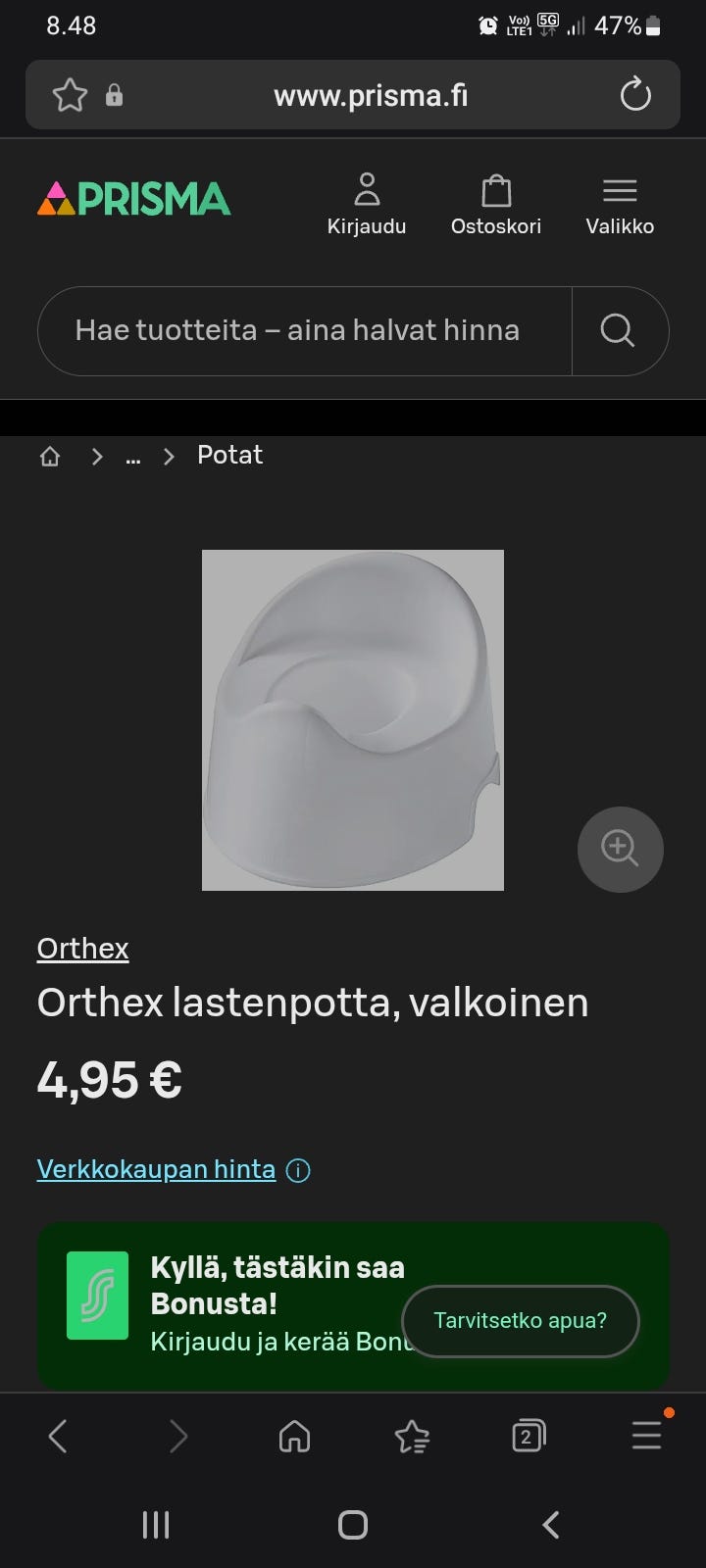Viewport: 706px width, 1568px height.
Task: Open the Verkkokaupan hinta link
Action: (x=156, y=1169)
